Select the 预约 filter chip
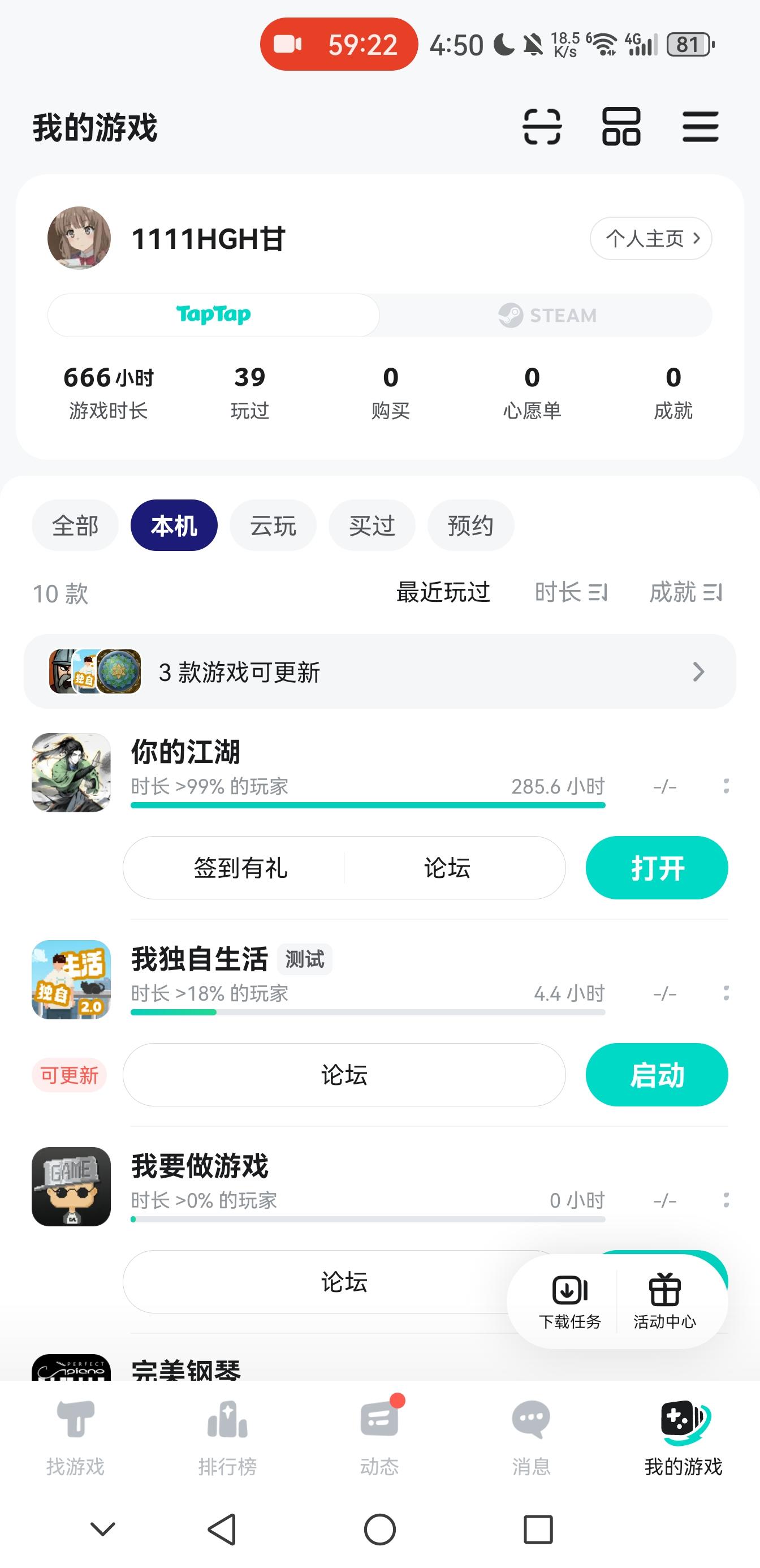The width and height of the screenshot is (760, 1568). pos(470,525)
